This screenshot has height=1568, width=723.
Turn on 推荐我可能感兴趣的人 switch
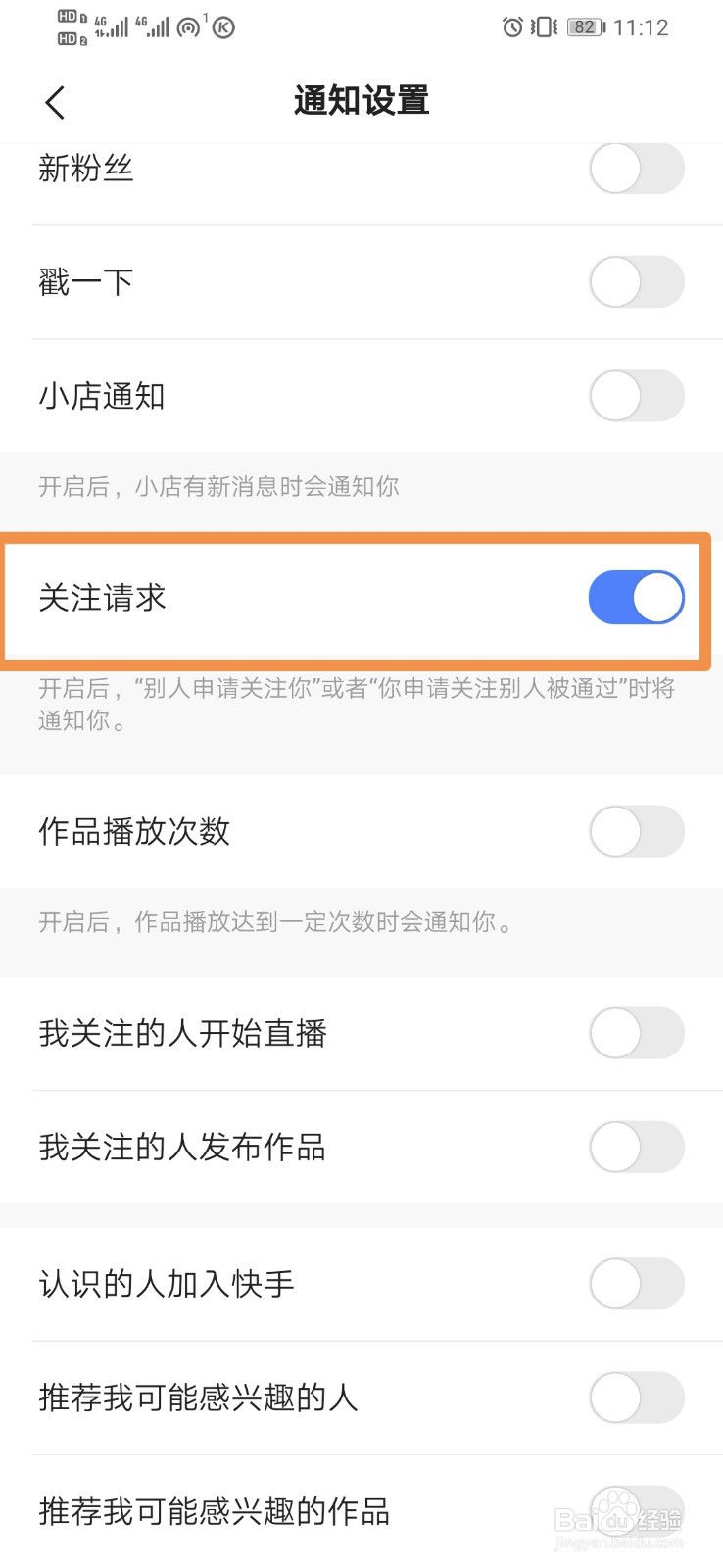635,1398
